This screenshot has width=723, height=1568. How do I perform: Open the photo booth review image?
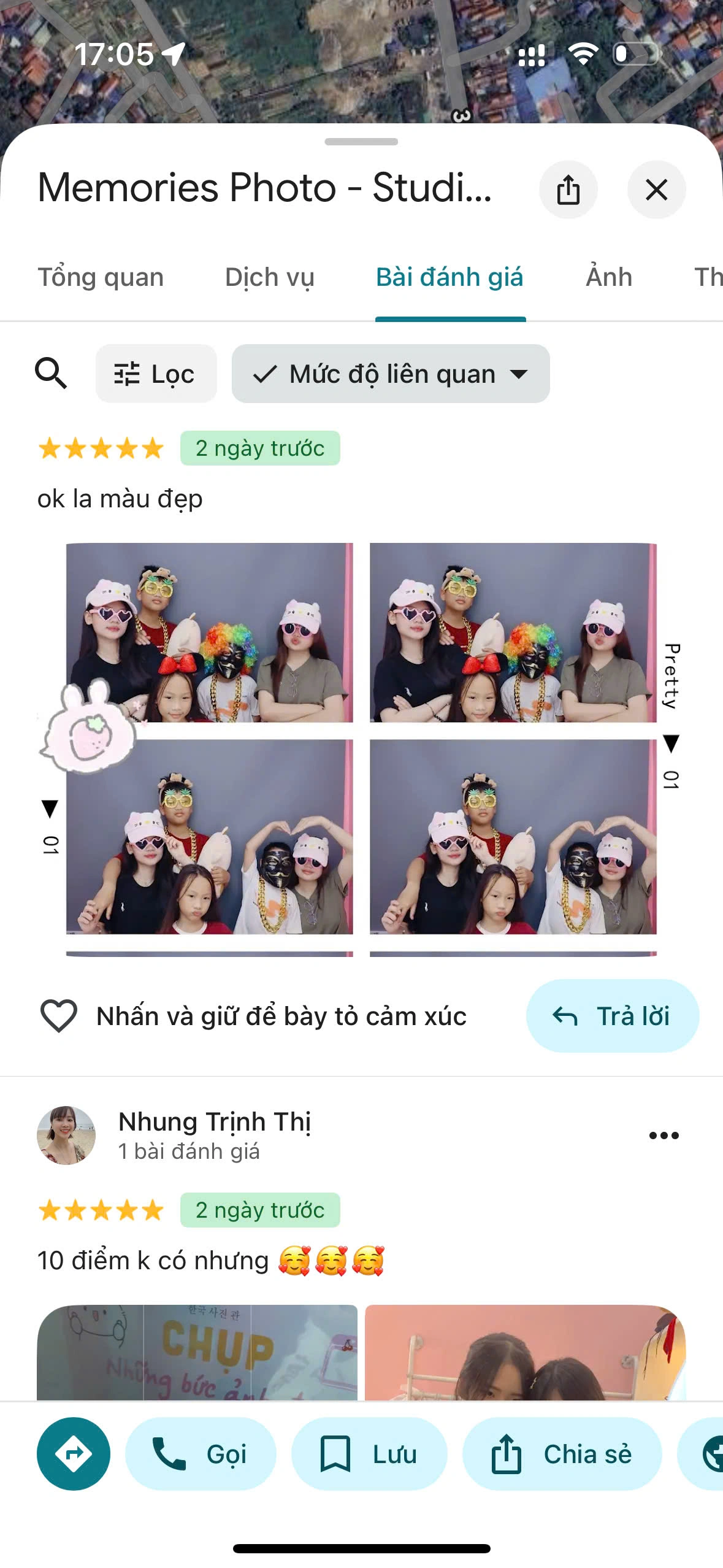coord(361,750)
